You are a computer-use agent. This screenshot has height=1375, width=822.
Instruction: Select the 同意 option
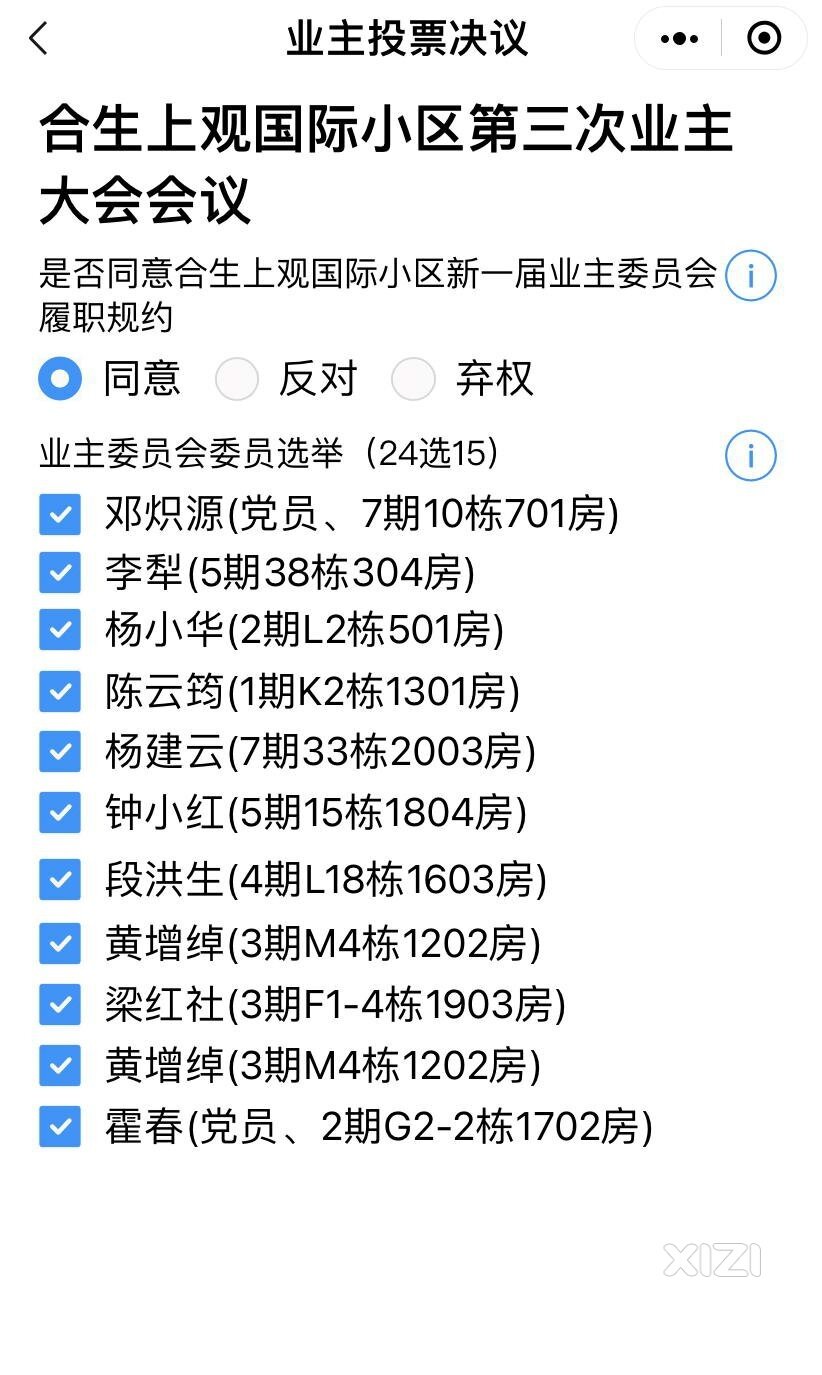(60, 379)
